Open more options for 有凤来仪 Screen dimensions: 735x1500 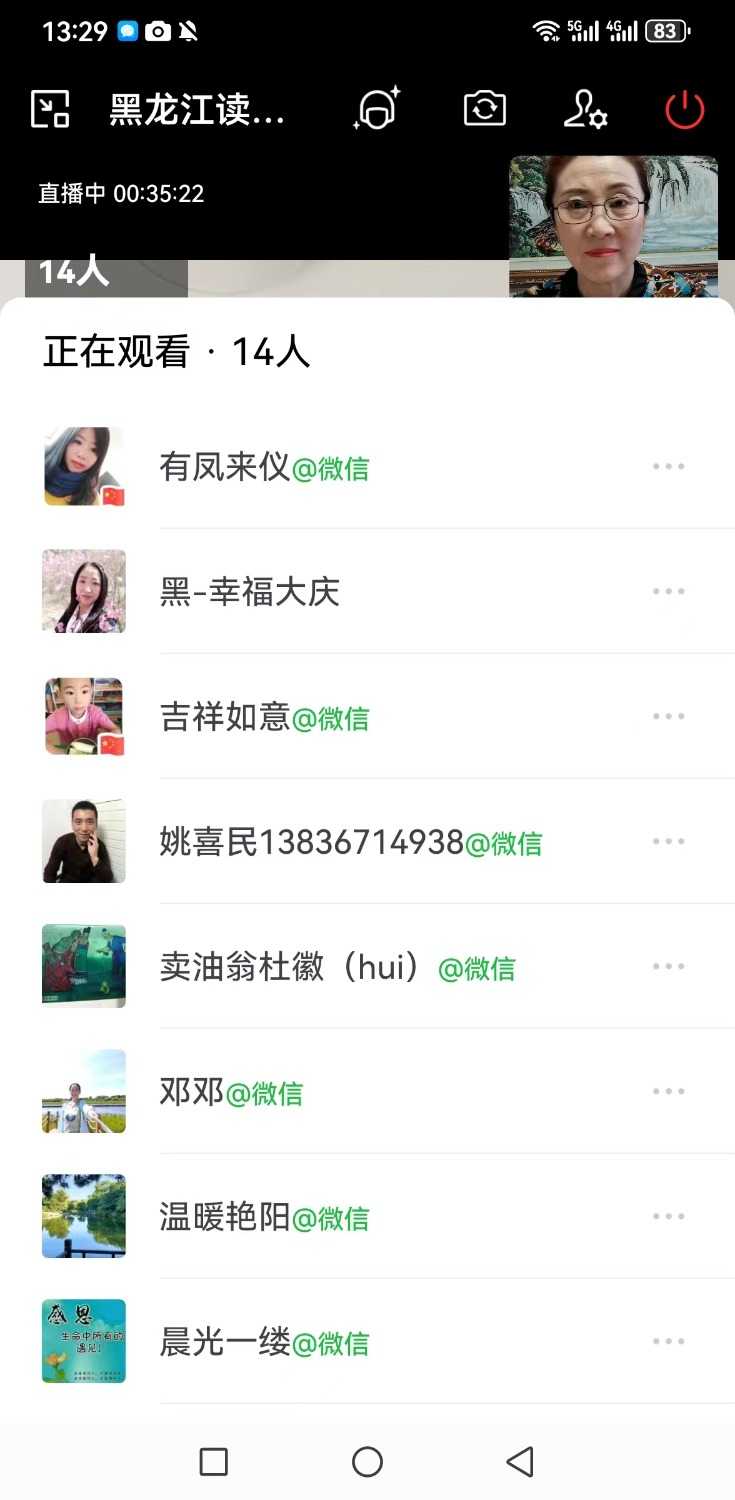coord(668,466)
